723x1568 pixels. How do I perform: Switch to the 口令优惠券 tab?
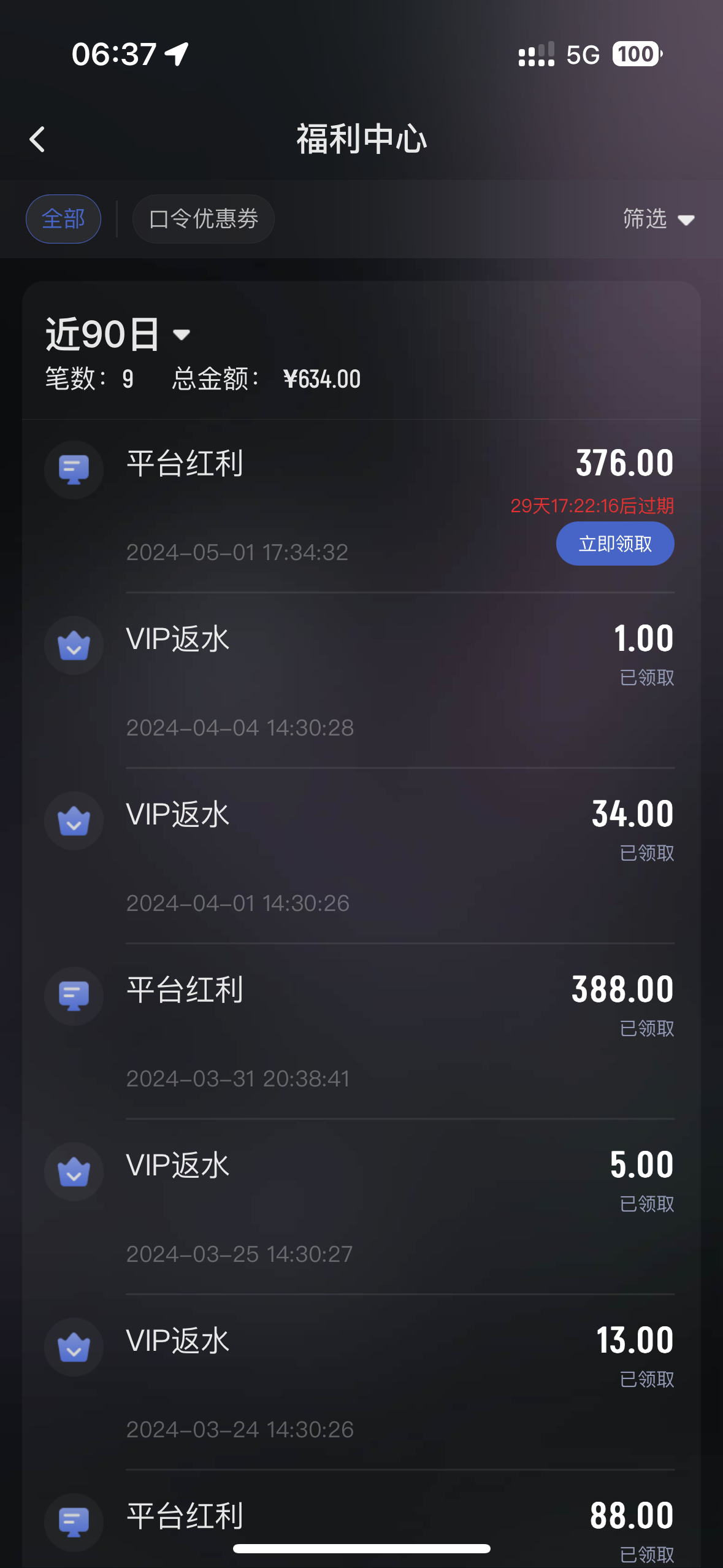tap(203, 219)
